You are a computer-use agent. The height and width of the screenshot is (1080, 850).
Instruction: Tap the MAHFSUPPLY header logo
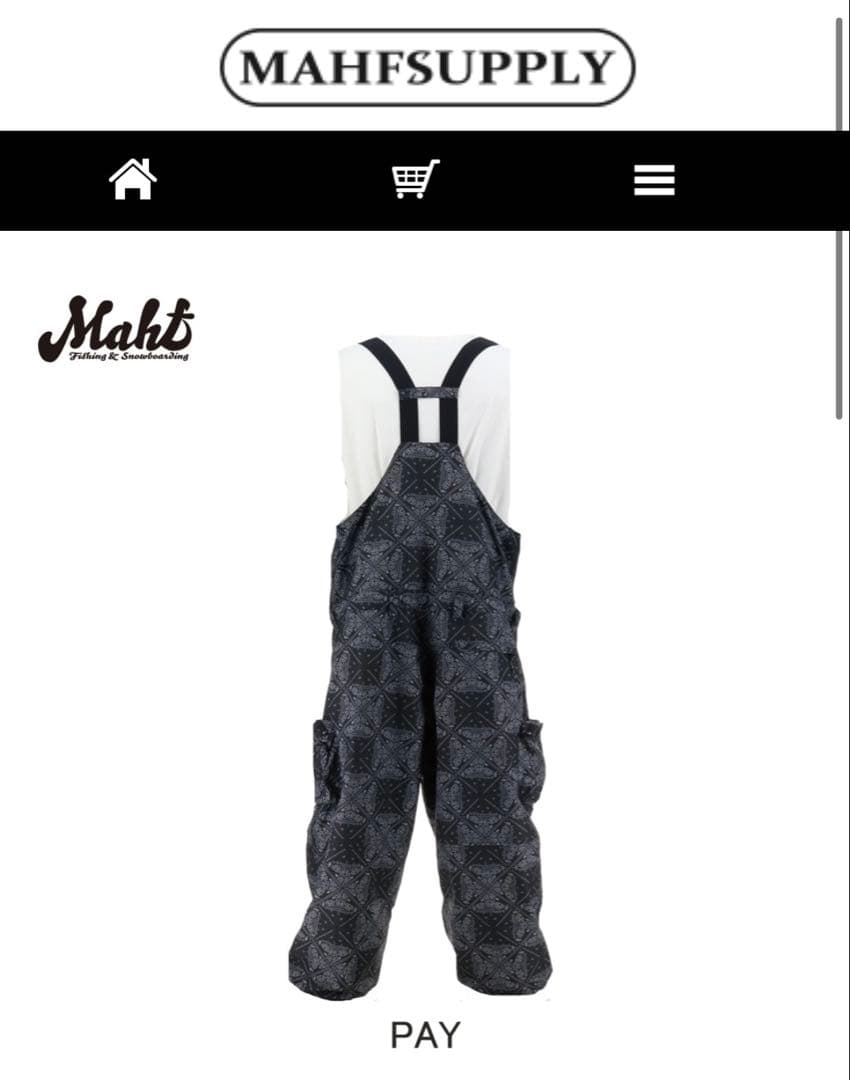click(x=427, y=67)
